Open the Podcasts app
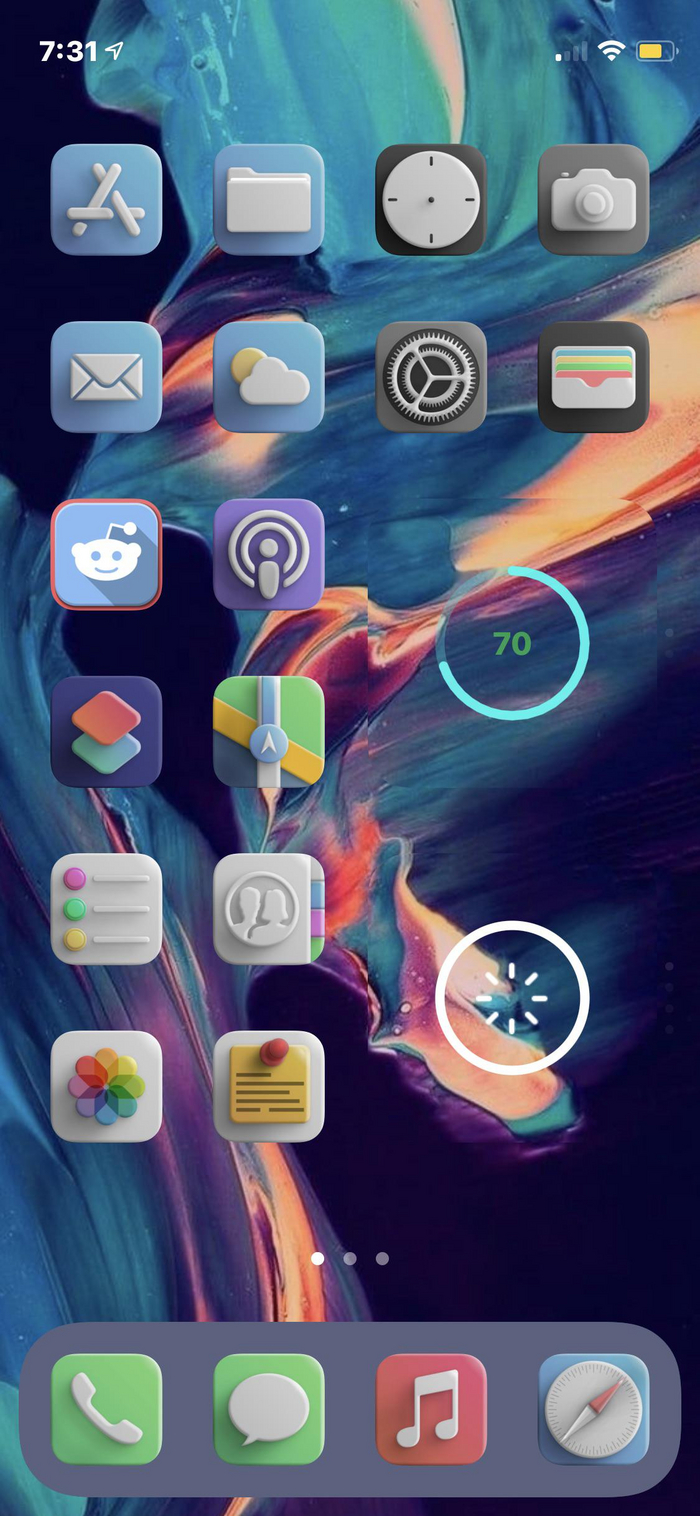Screen dimensions: 700x1516 click(x=269, y=554)
